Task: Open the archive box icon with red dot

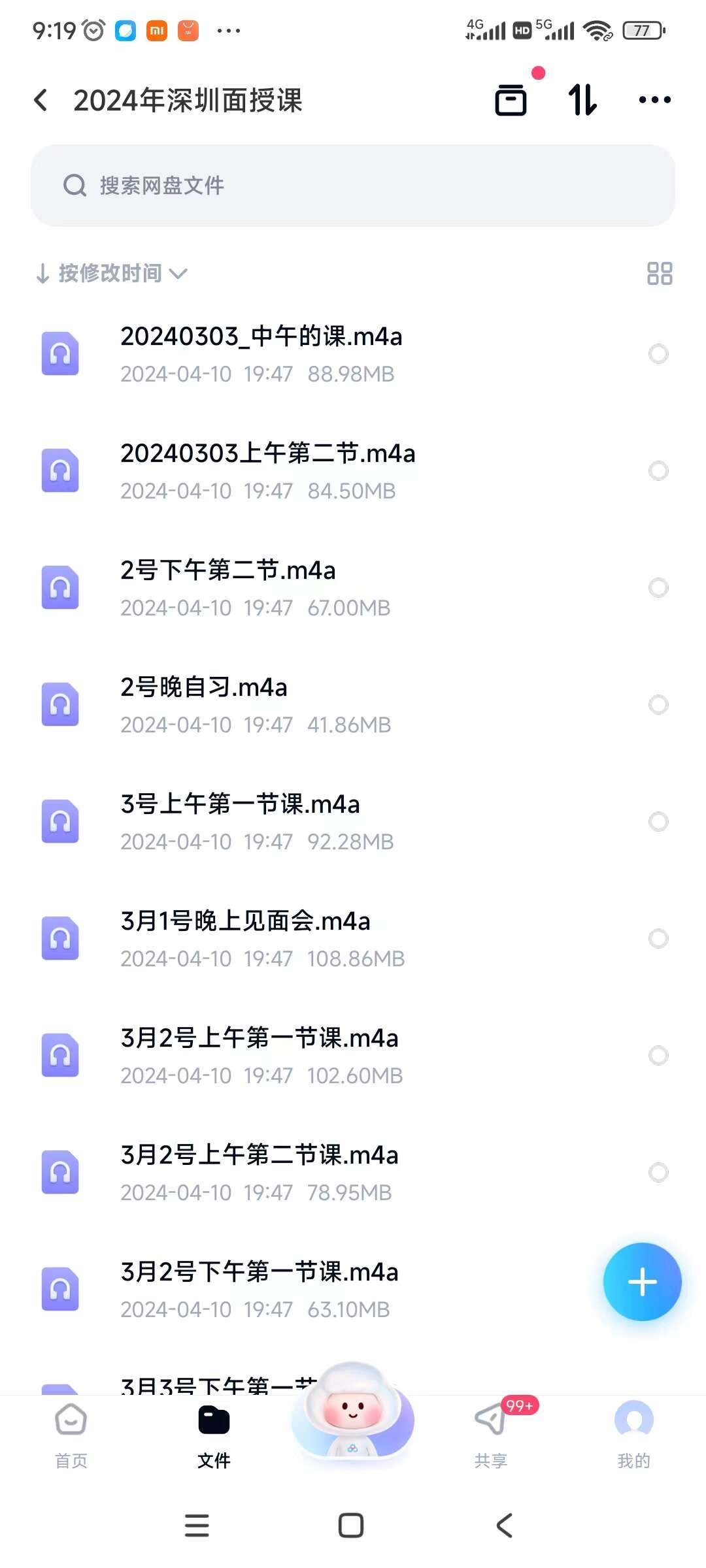Action: coord(511,100)
